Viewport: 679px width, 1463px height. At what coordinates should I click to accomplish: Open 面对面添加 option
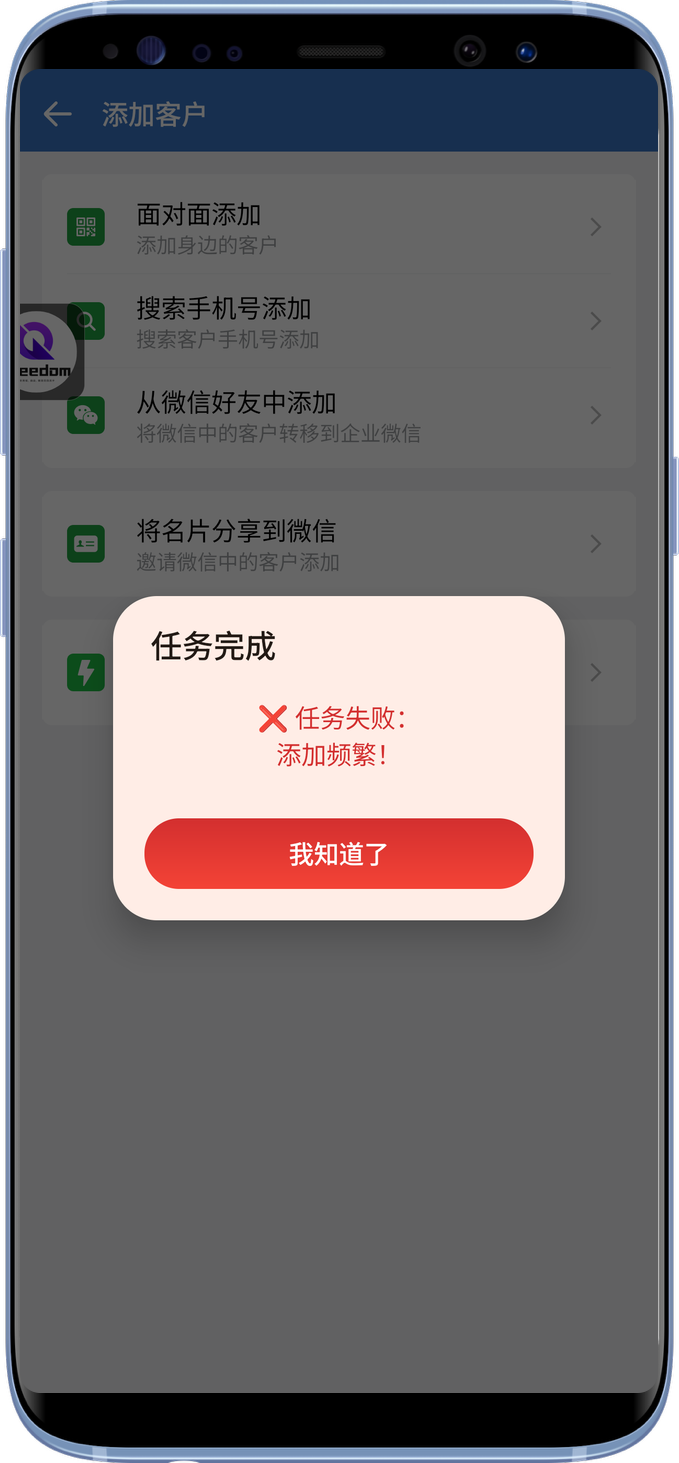pyautogui.click(x=338, y=228)
